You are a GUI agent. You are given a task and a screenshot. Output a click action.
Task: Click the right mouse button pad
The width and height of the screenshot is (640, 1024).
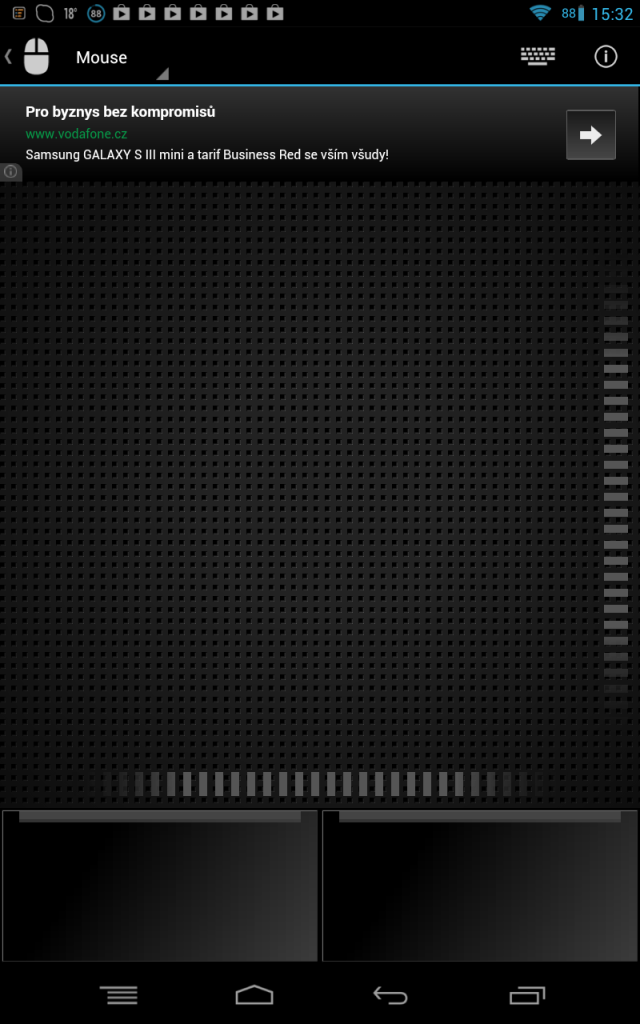480,886
